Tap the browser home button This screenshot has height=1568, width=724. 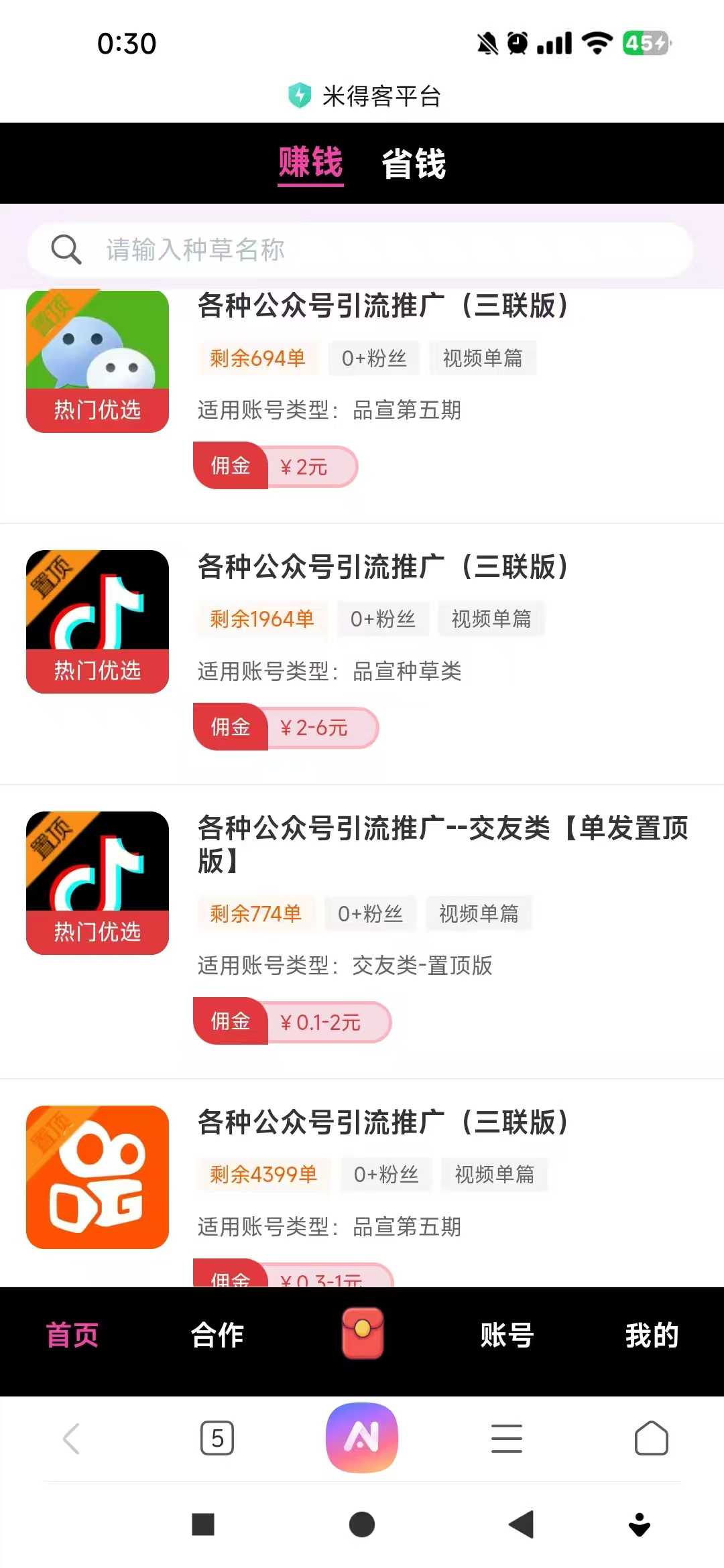click(x=652, y=1438)
